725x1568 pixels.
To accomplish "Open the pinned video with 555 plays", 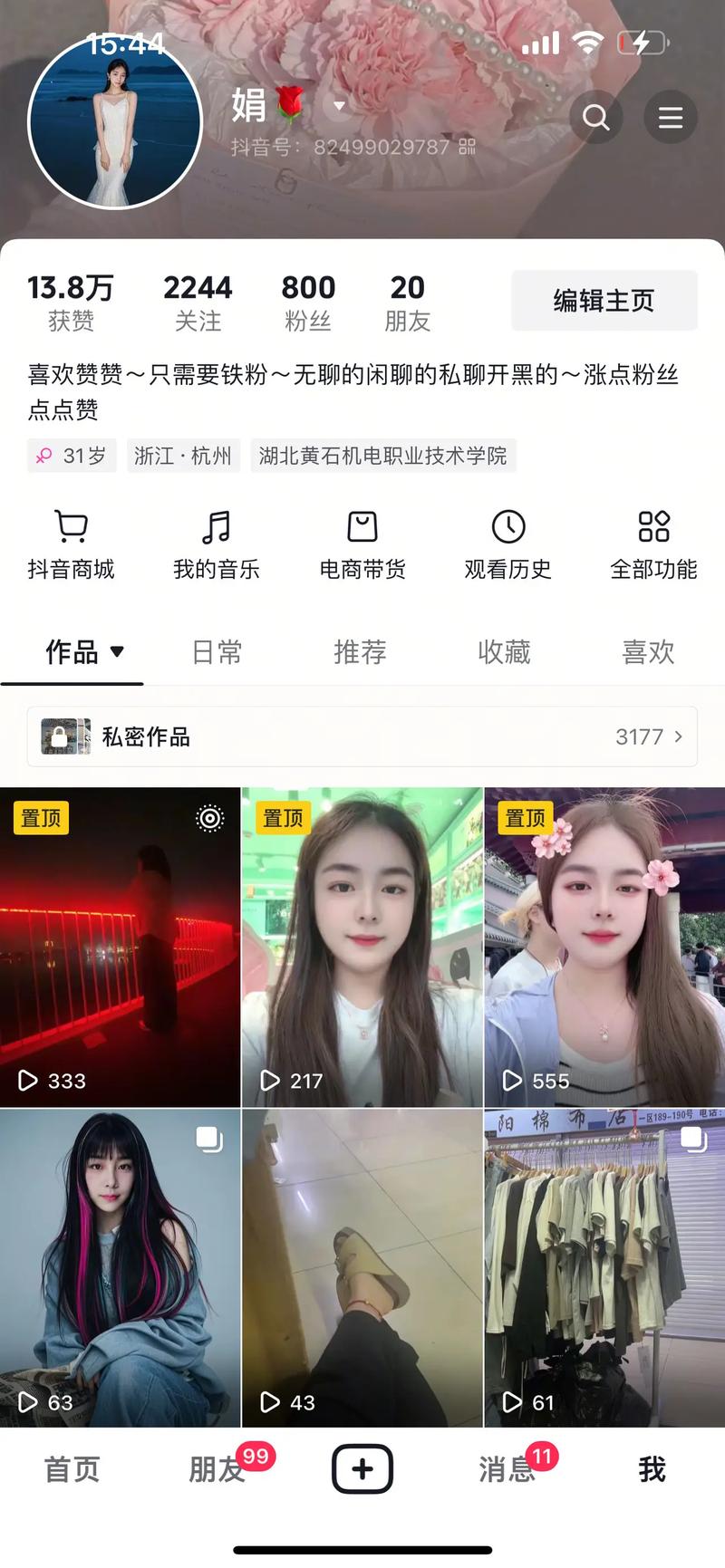I will click(x=604, y=947).
